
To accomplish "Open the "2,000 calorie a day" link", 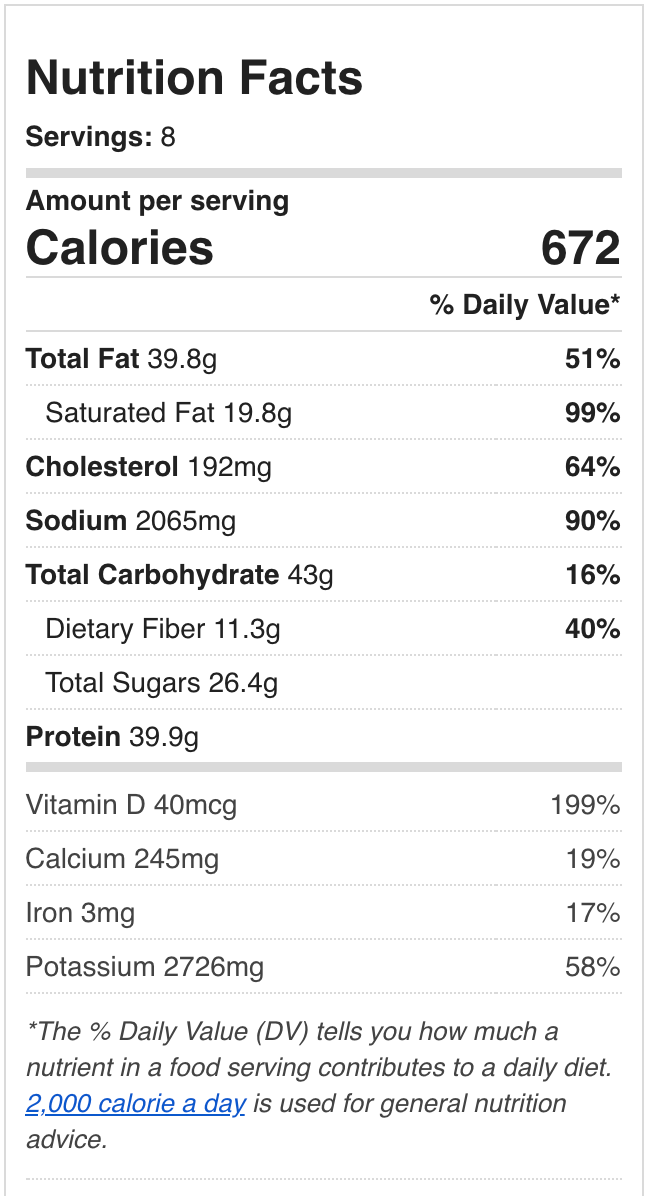I will click(136, 1104).
